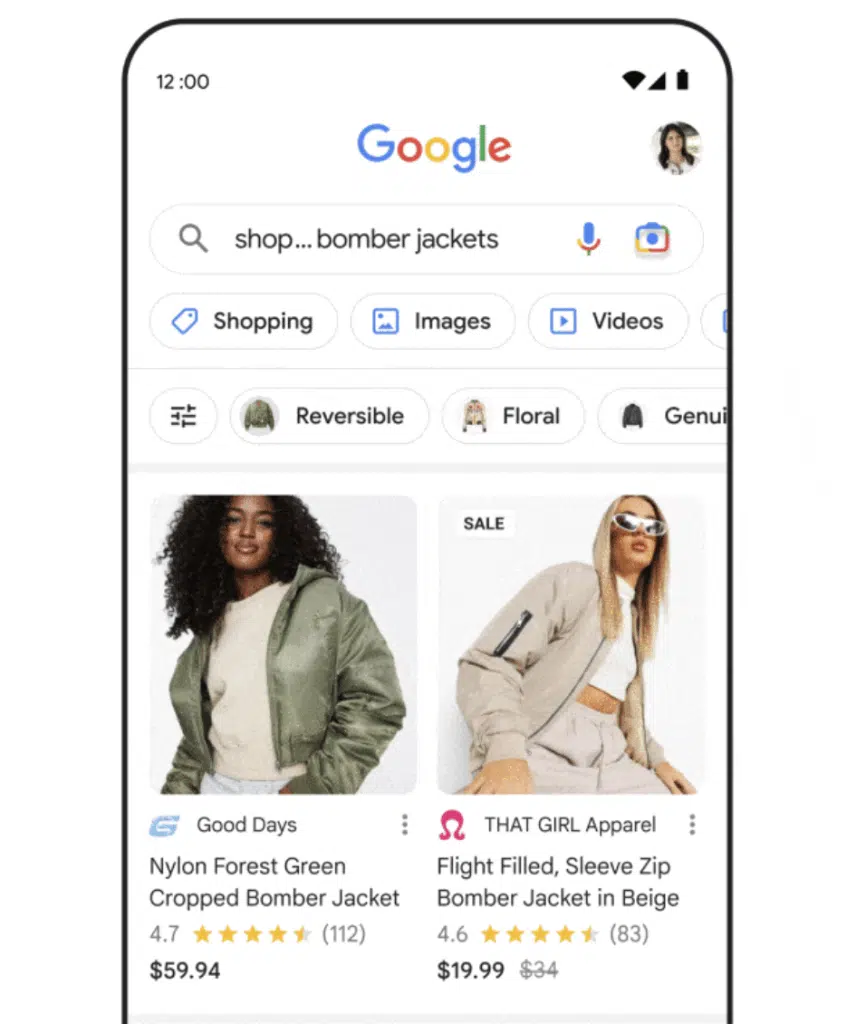Select the Floral filter chip

tap(512, 416)
